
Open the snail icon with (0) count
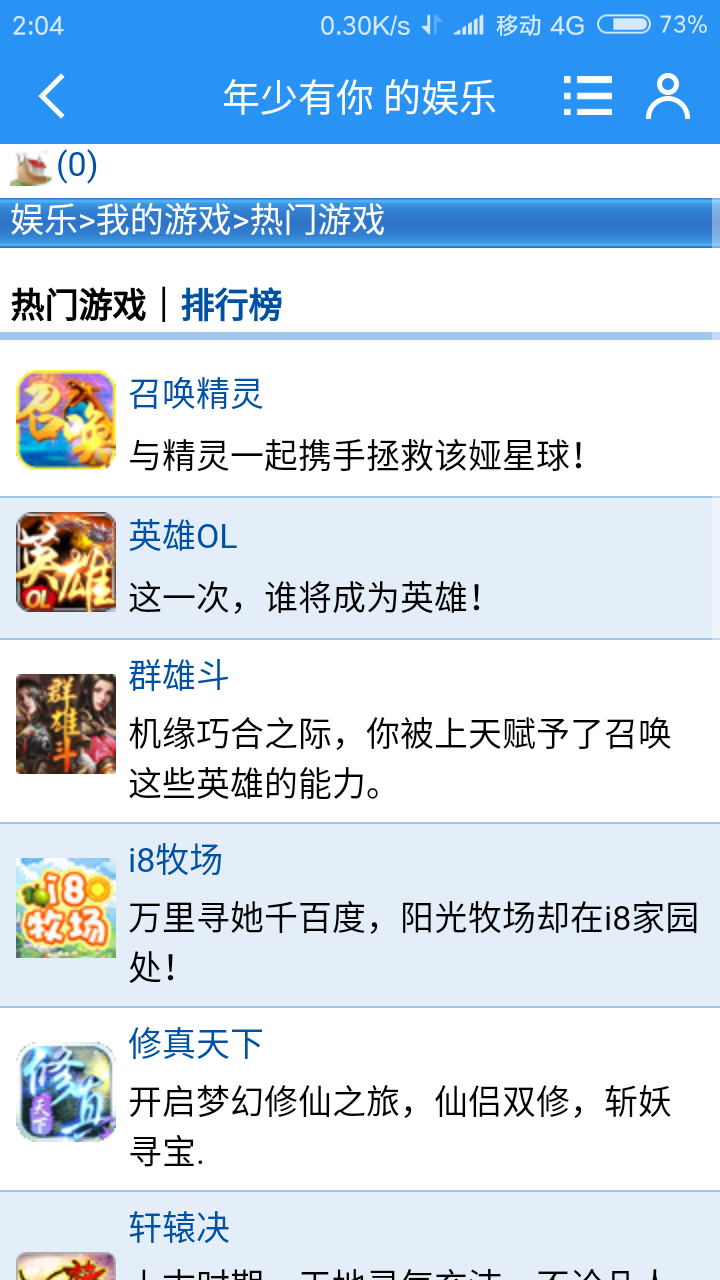tap(54, 166)
